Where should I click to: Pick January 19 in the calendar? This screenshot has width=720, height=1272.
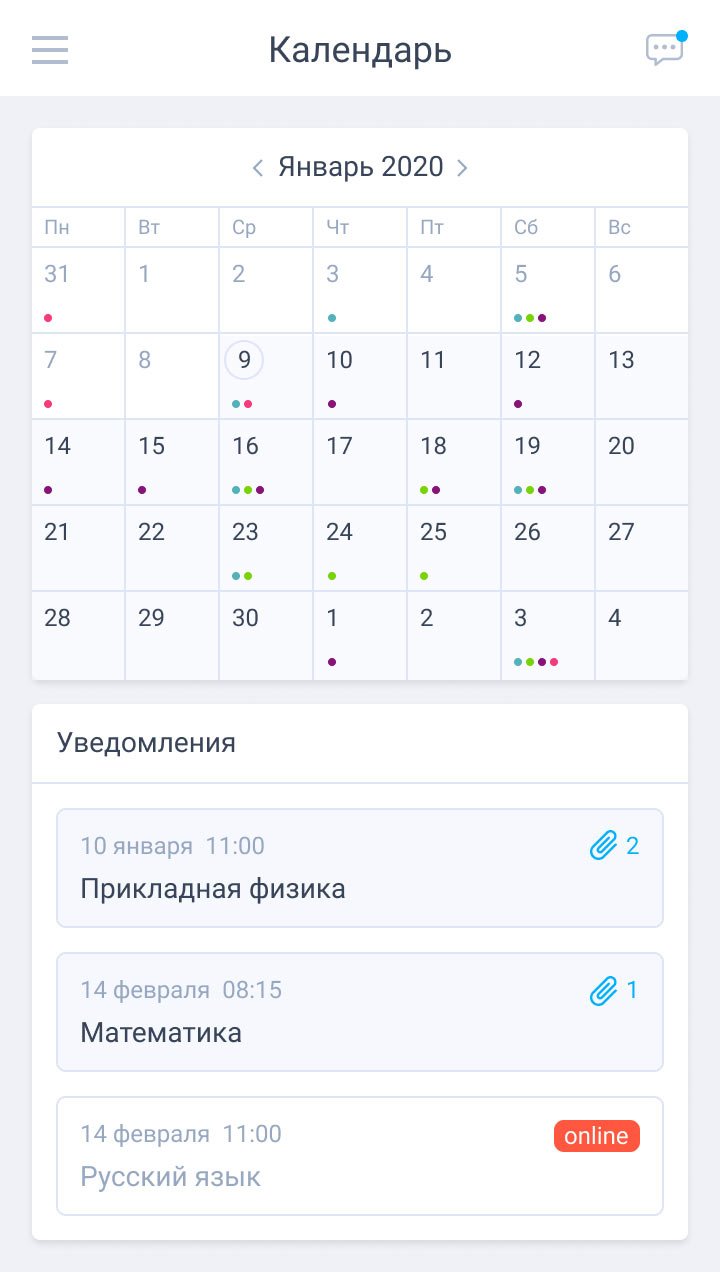548,461
